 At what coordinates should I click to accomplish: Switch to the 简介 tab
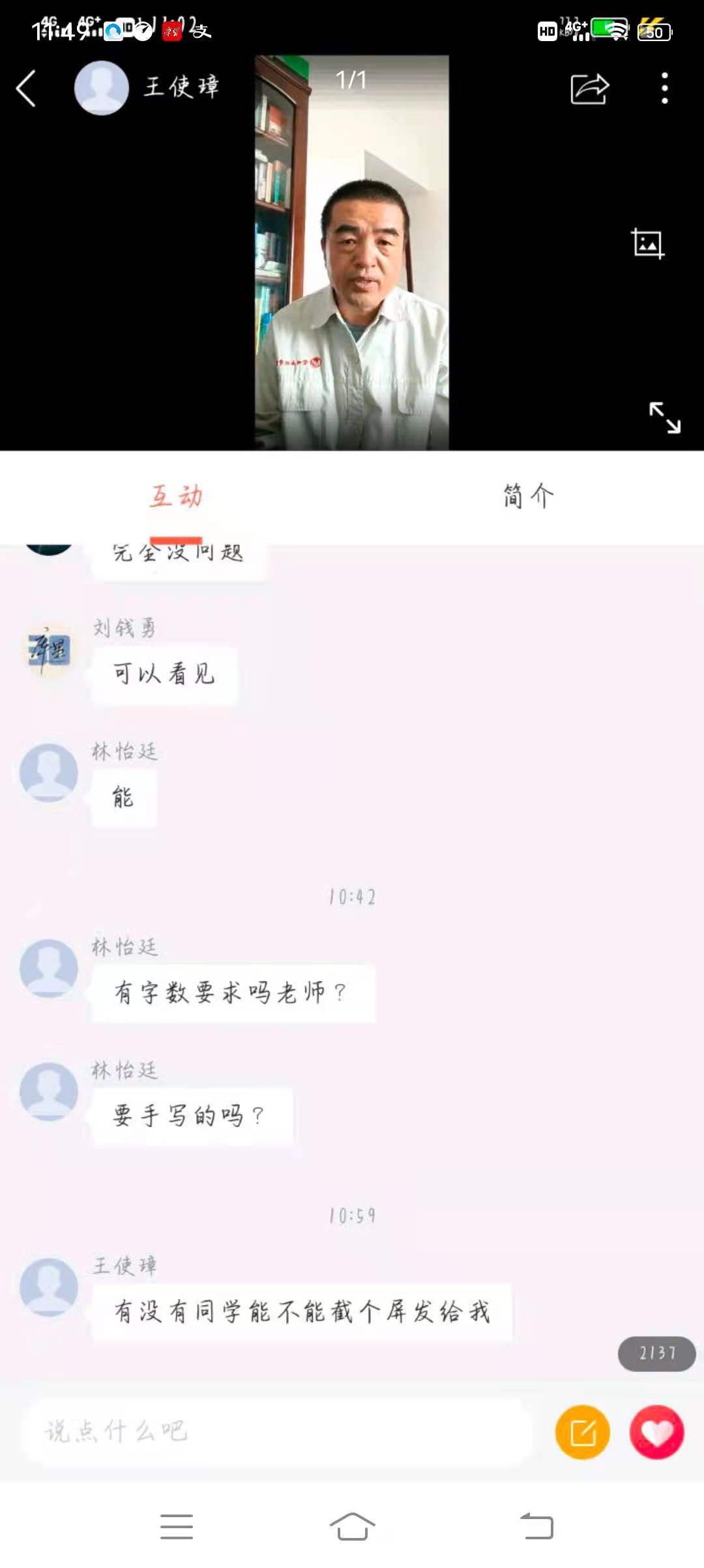click(x=528, y=496)
